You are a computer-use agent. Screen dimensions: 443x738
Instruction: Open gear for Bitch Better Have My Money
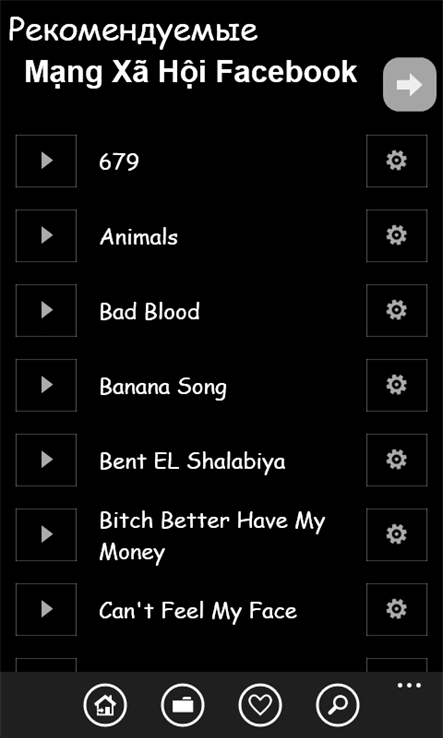coord(396,535)
